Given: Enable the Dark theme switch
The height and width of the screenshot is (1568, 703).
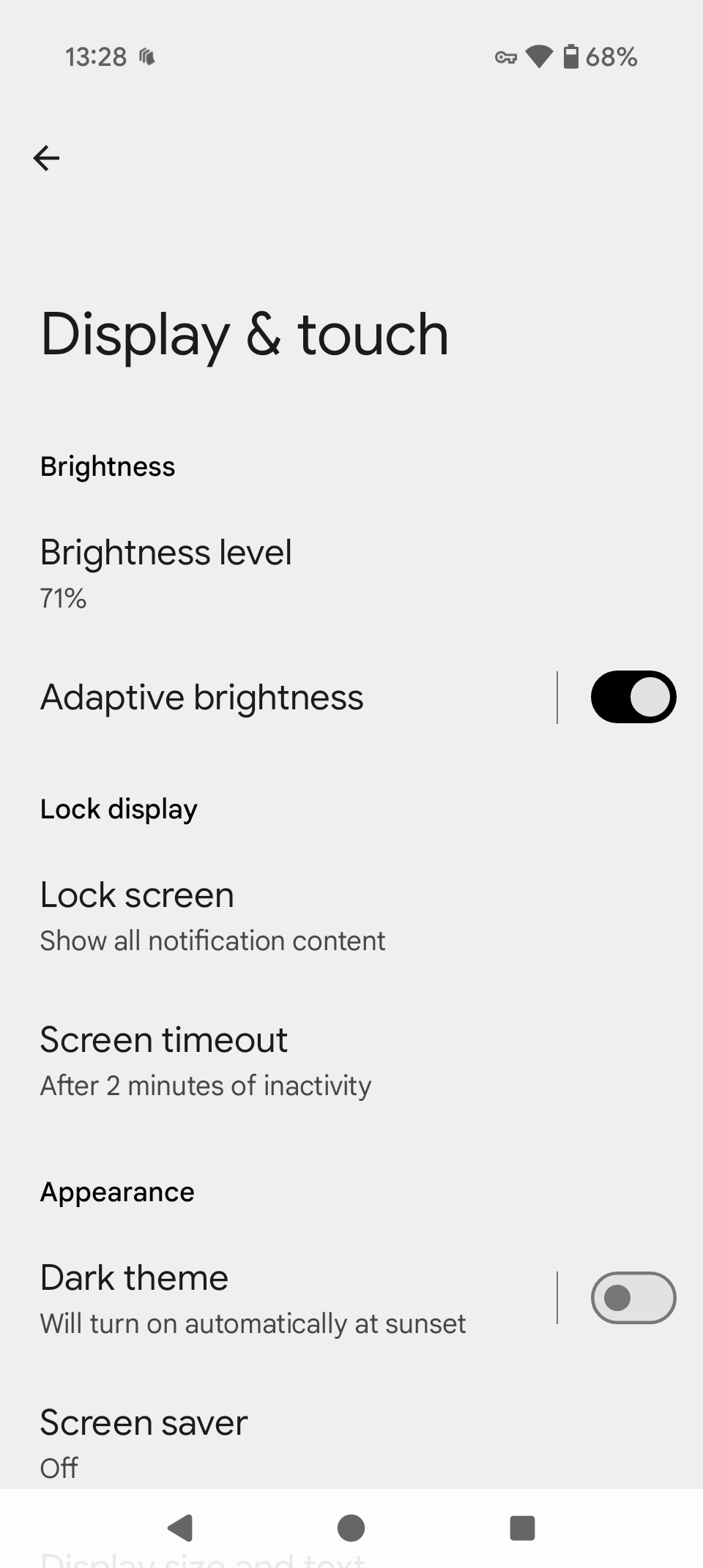Looking at the screenshot, I should pos(633,1298).
